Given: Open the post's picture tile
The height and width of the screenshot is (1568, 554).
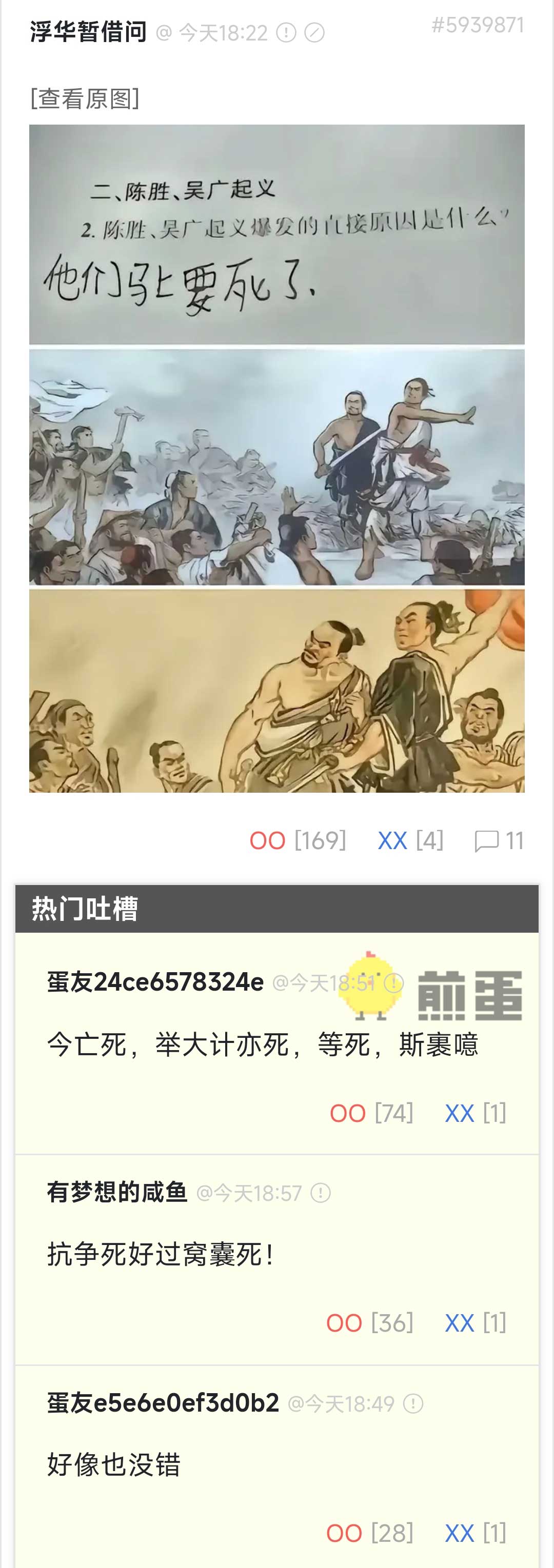Looking at the screenshot, I should pos(277,458).
